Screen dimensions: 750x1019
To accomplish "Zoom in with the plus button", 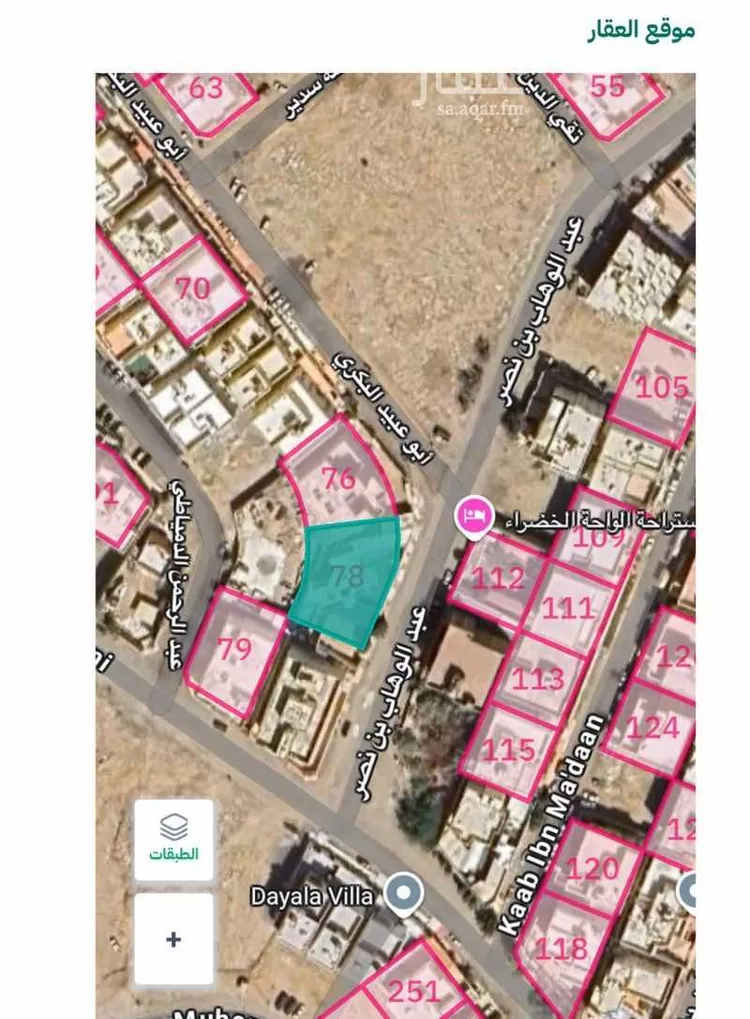I will click(x=174, y=939).
